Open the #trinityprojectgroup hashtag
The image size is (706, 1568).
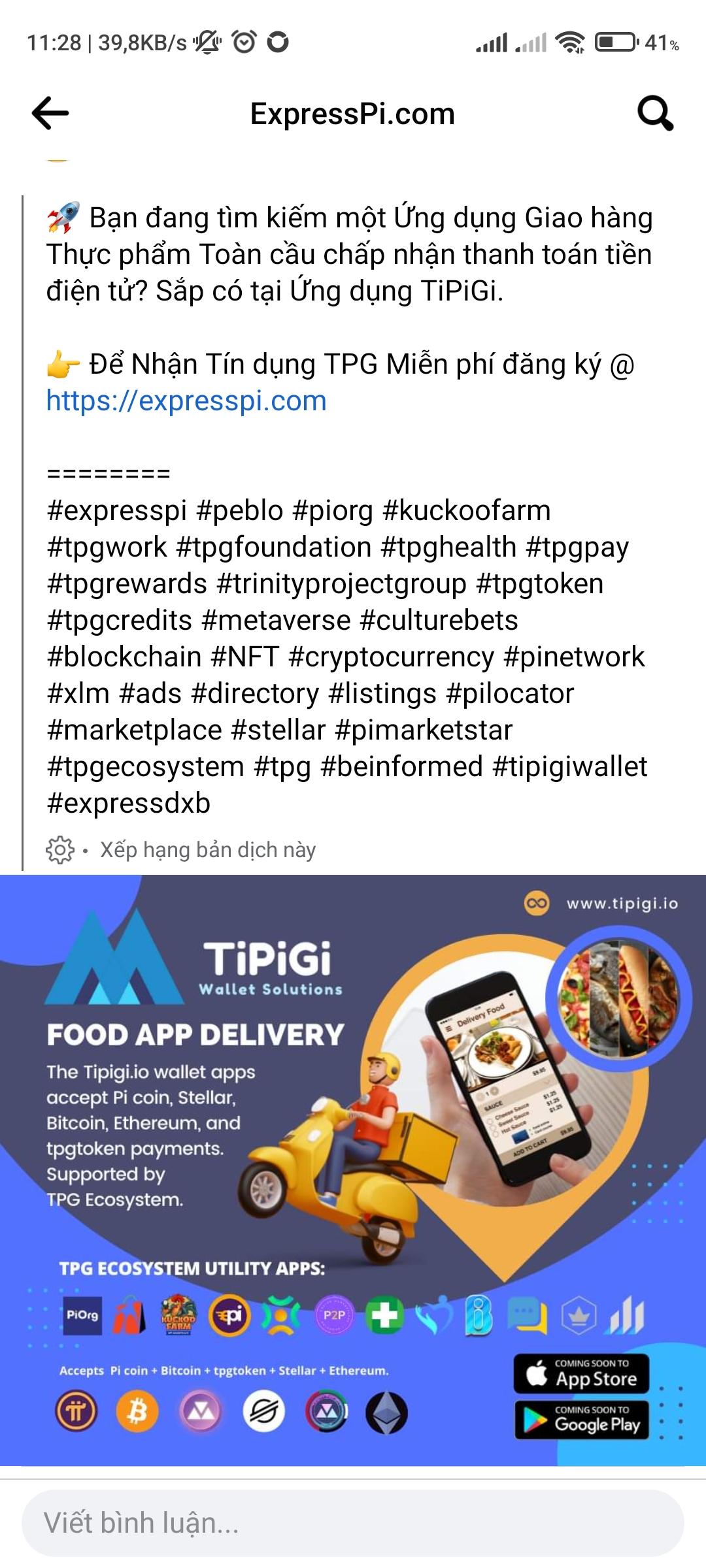(341, 583)
